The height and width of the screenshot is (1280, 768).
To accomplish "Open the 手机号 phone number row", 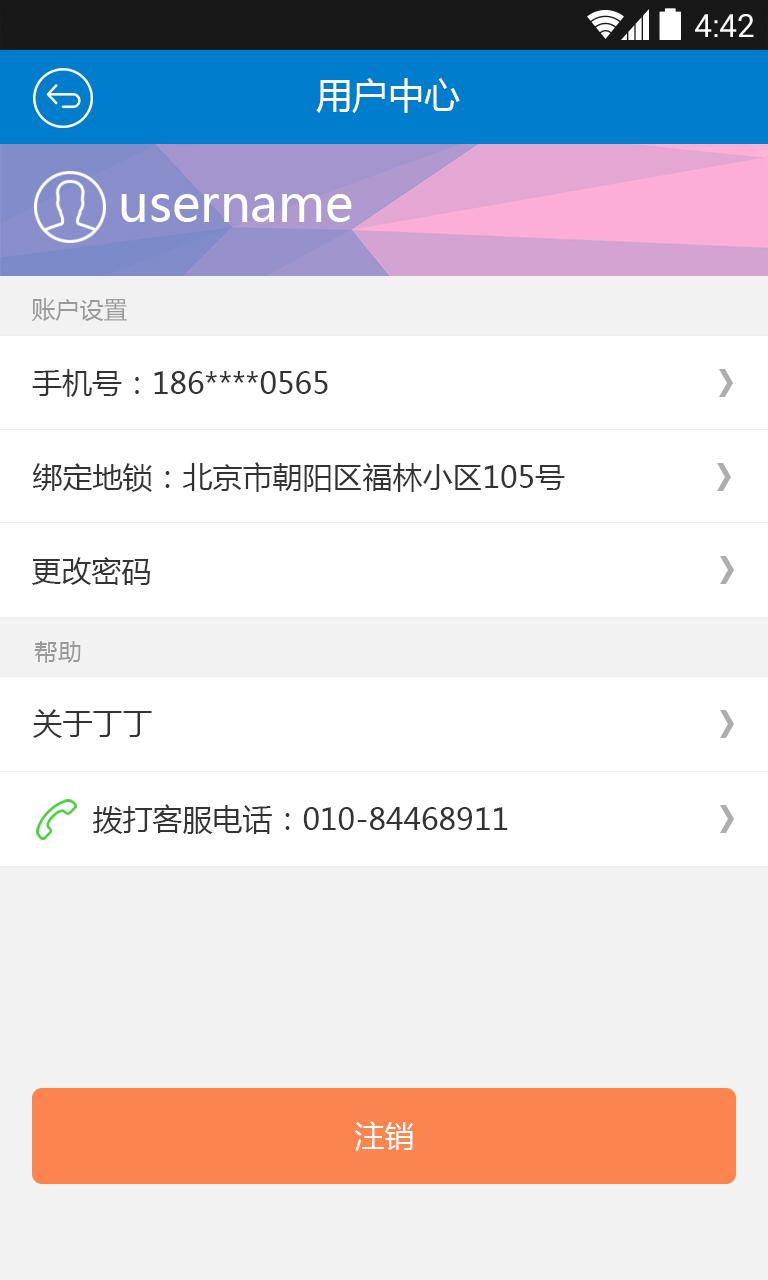I will point(384,383).
